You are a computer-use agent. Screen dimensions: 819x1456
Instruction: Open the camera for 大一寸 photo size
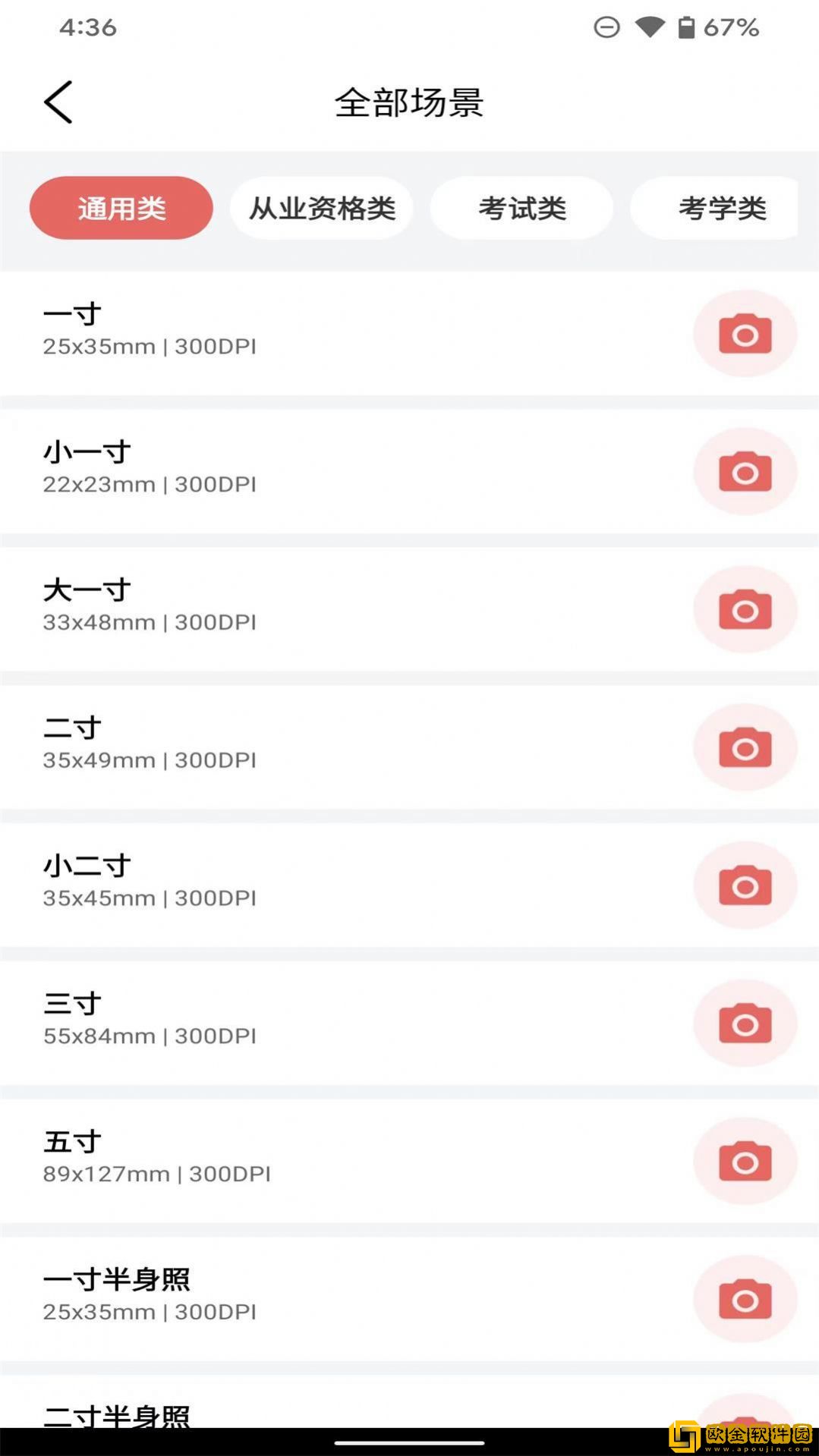click(745, 609)
